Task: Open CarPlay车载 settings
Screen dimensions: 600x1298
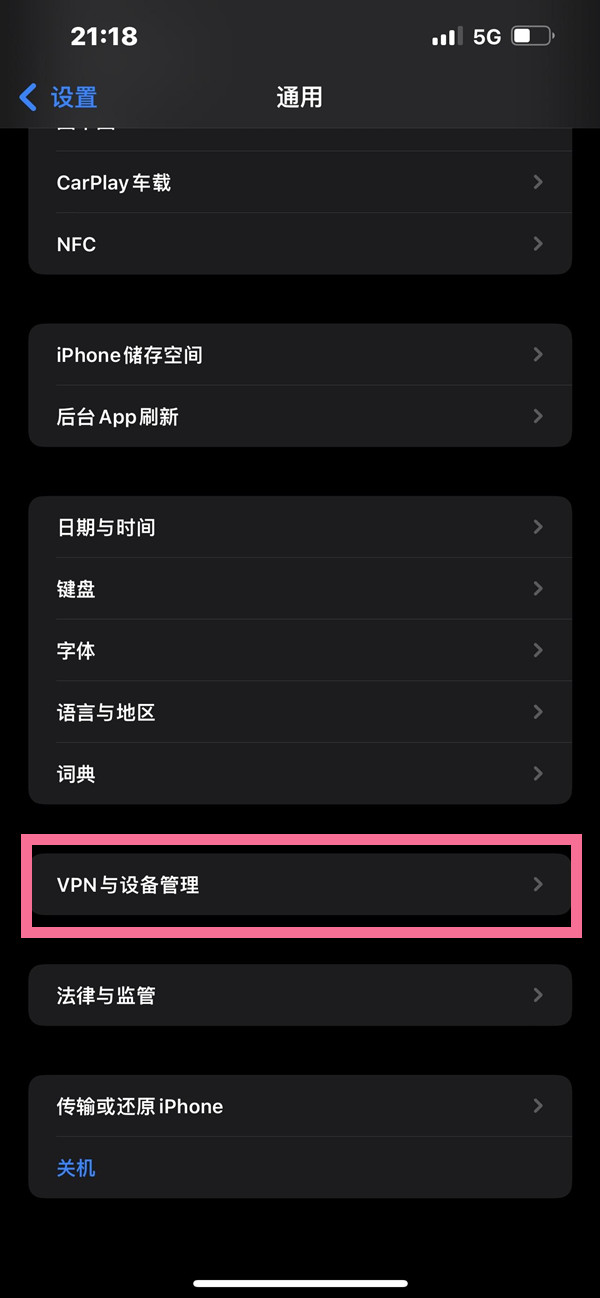Action: (x=300, y=183)
